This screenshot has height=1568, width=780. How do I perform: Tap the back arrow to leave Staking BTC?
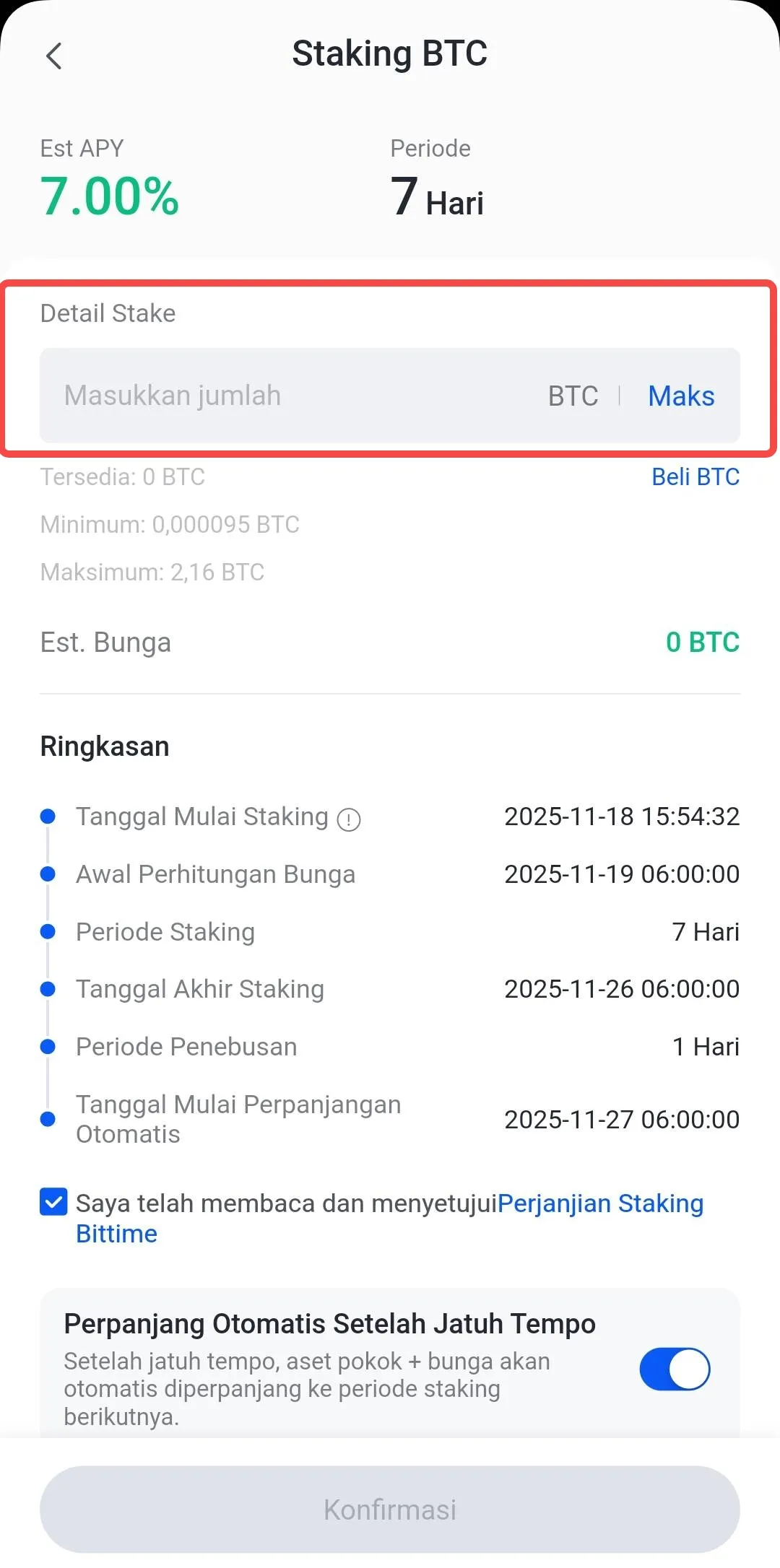[55, 56]
